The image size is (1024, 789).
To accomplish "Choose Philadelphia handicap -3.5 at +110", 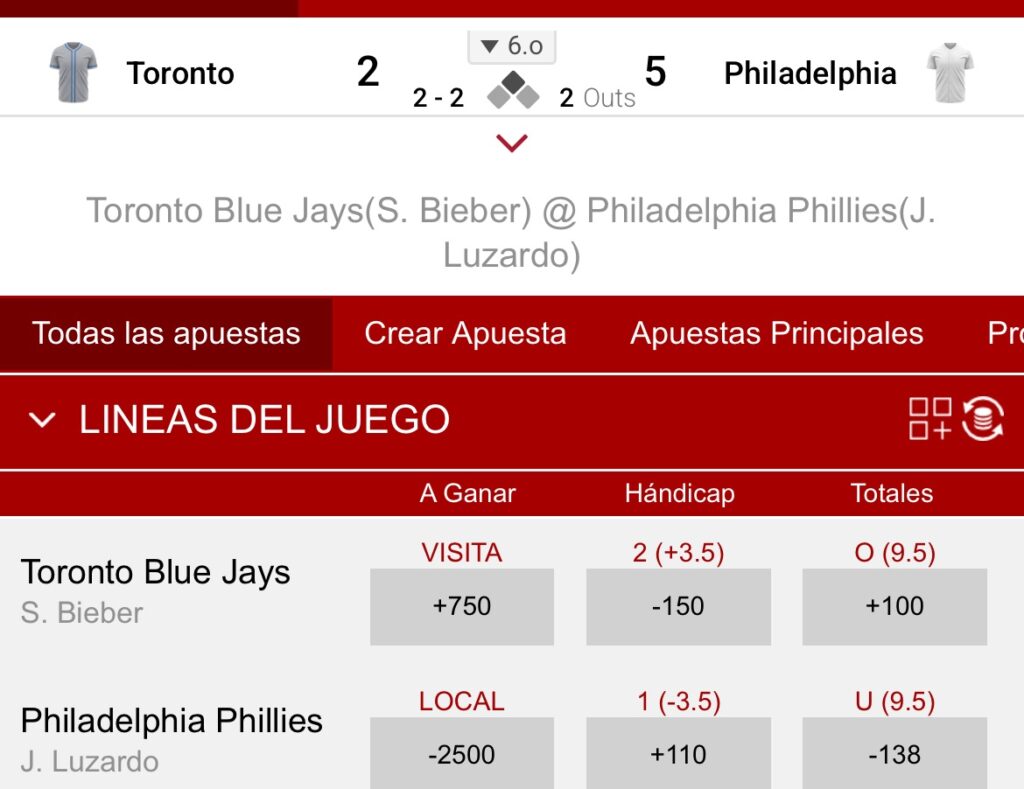I will 678,753.
